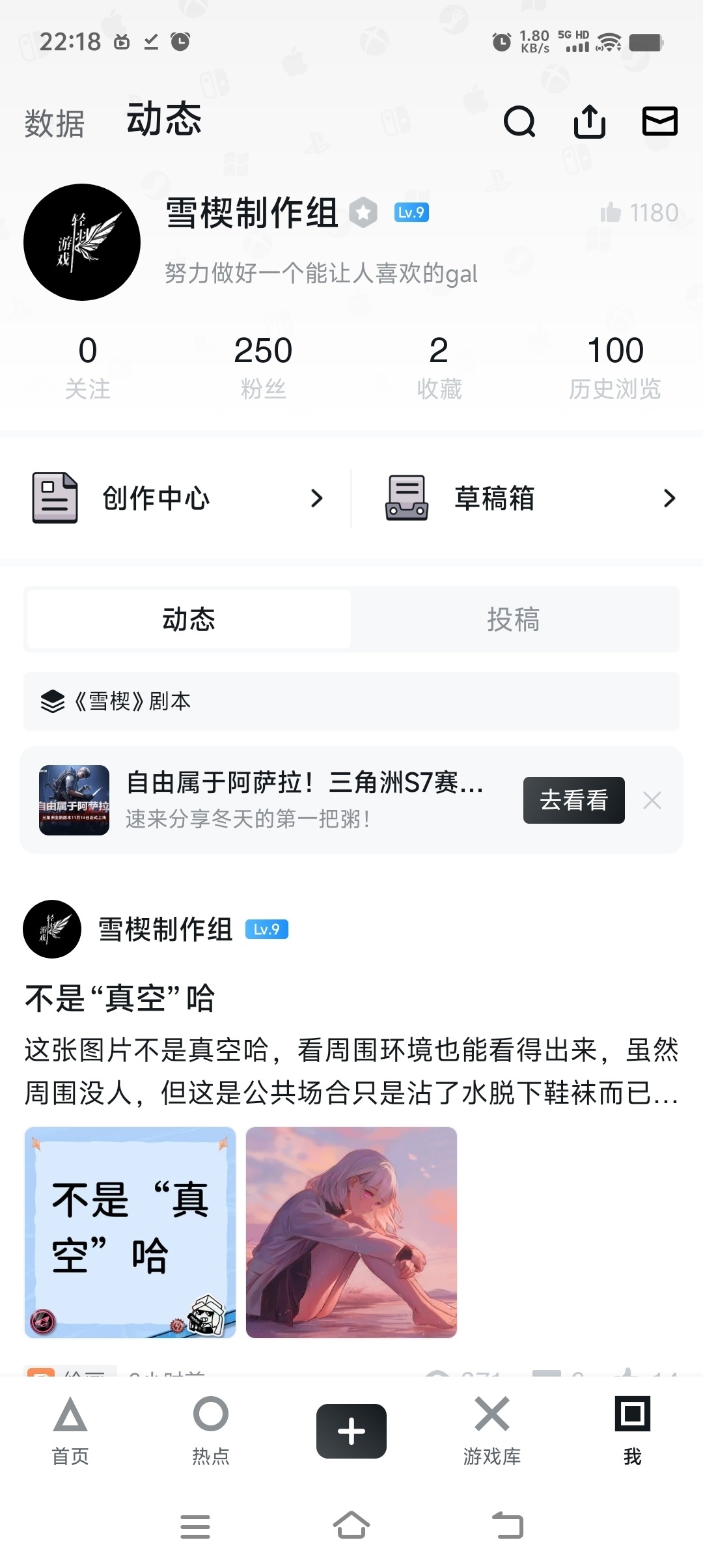Tap 去看看 on the 三角洲S7 banner
The image size is (703, 1568).
[573, 800]
